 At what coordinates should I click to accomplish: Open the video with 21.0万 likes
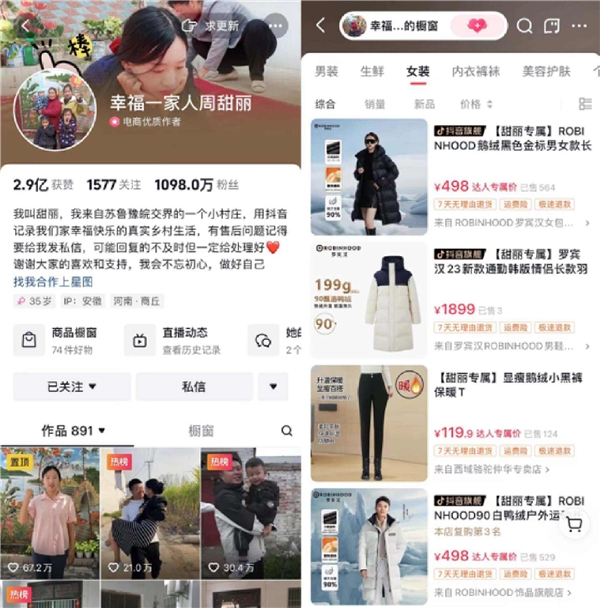click(x=149, y=512)
